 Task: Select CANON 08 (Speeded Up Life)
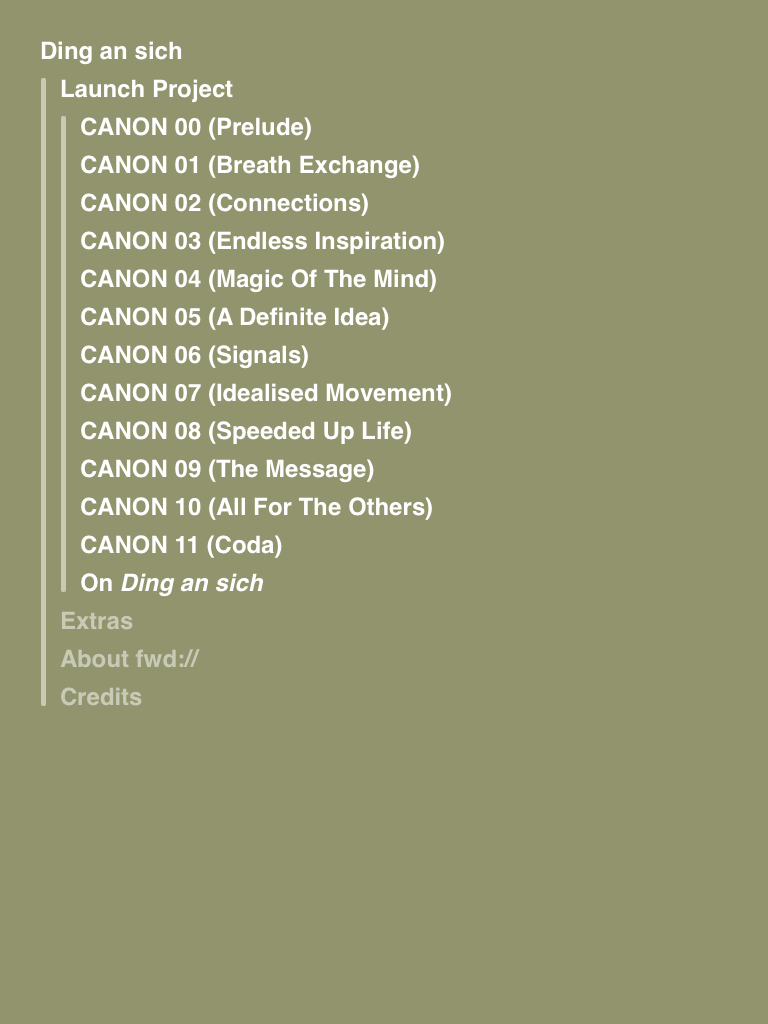[246, 431]
